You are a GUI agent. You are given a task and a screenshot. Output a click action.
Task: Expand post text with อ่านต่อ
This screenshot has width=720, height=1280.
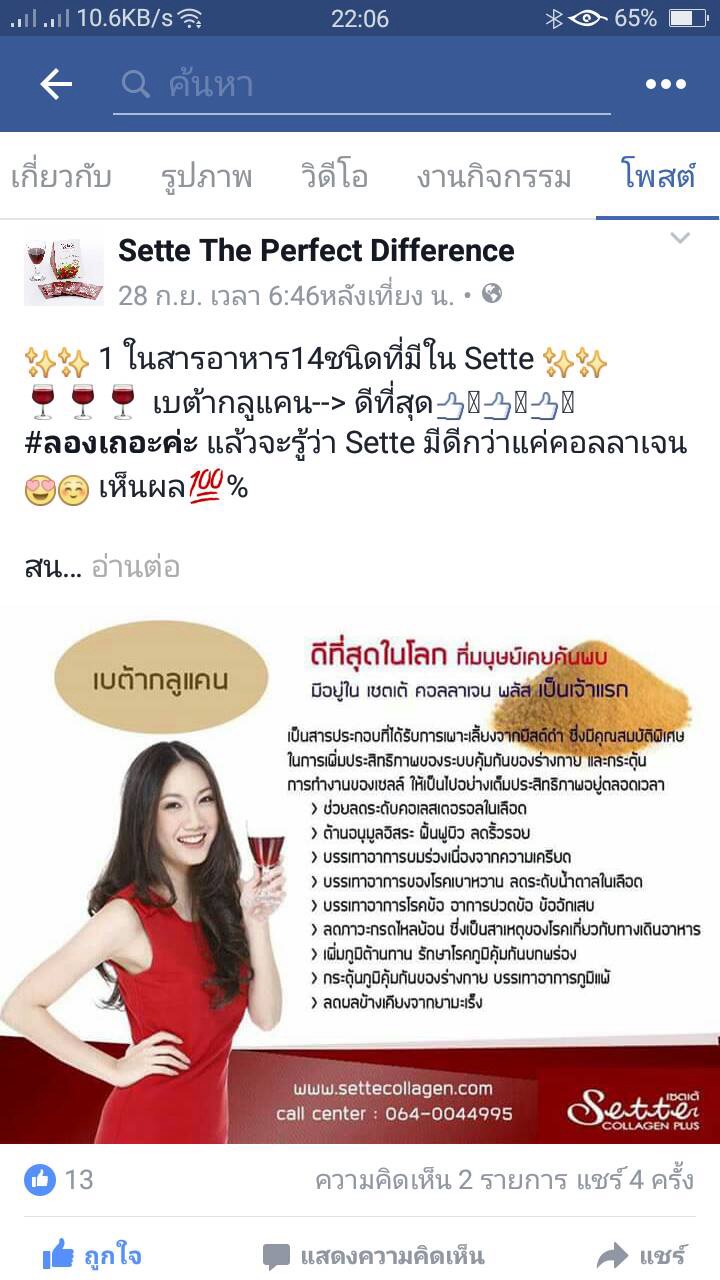(x=136, y=568)
